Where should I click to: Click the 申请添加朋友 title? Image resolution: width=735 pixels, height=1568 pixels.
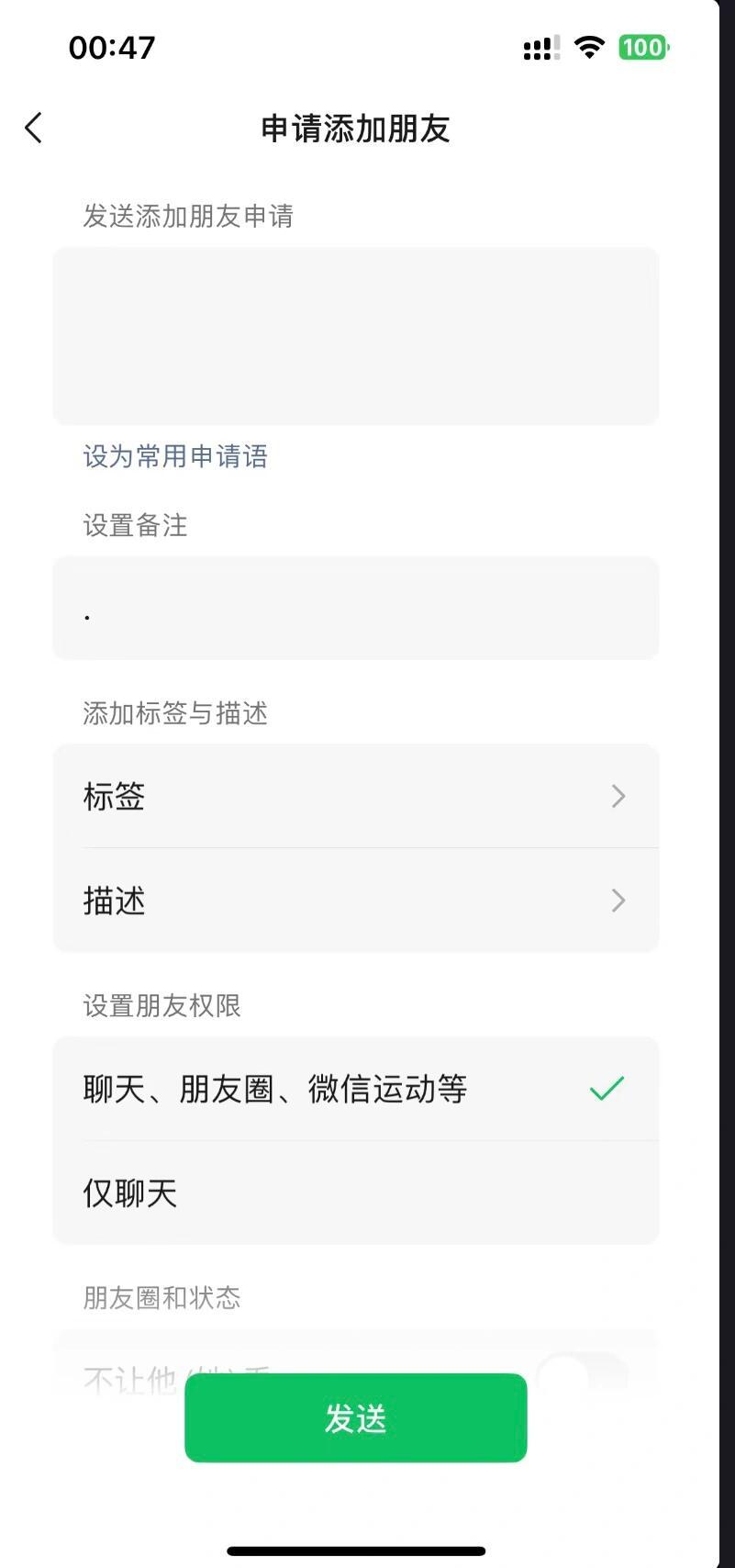point(356,129)
